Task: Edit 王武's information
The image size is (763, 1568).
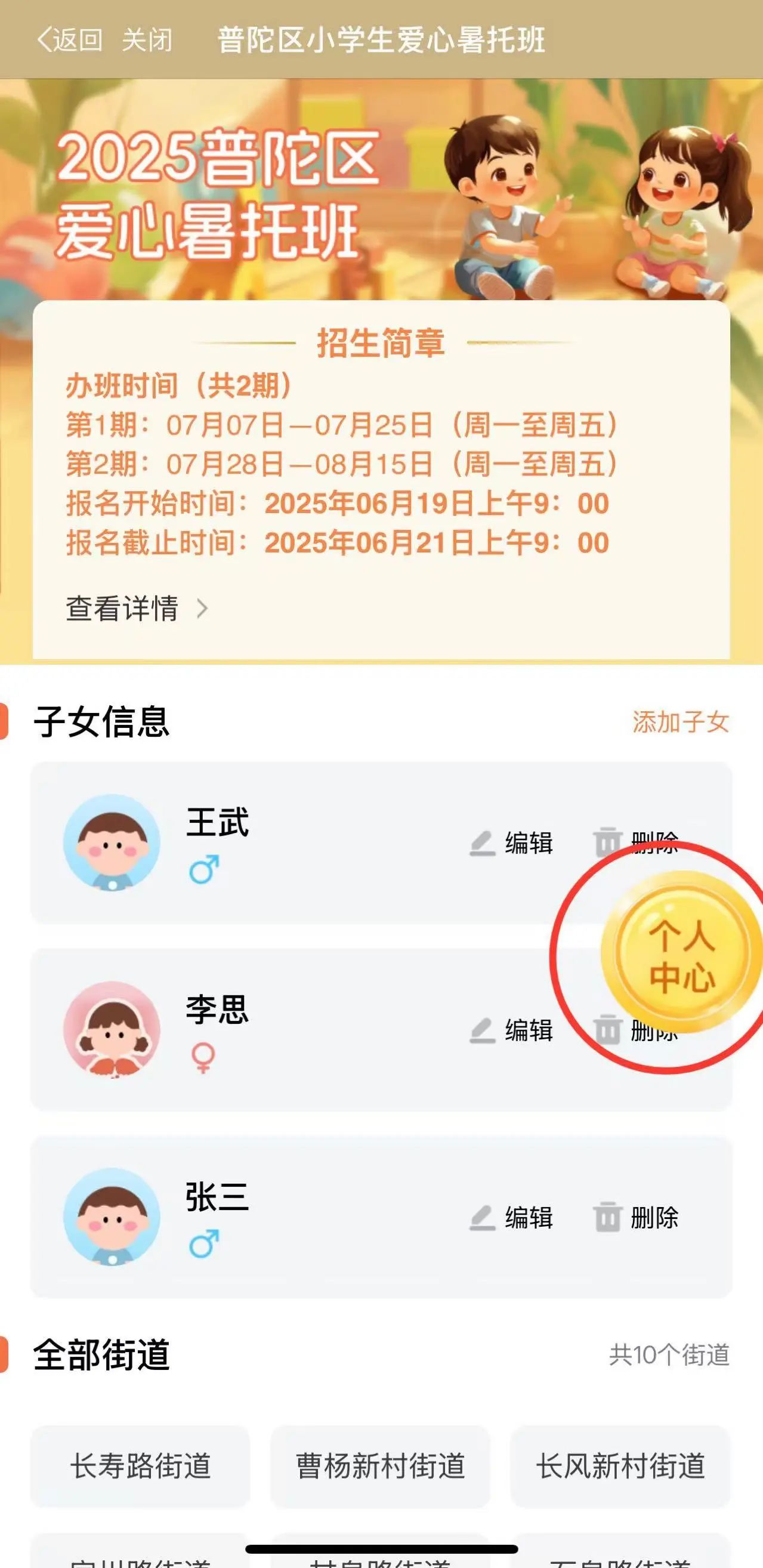Action: click(512, 843)
